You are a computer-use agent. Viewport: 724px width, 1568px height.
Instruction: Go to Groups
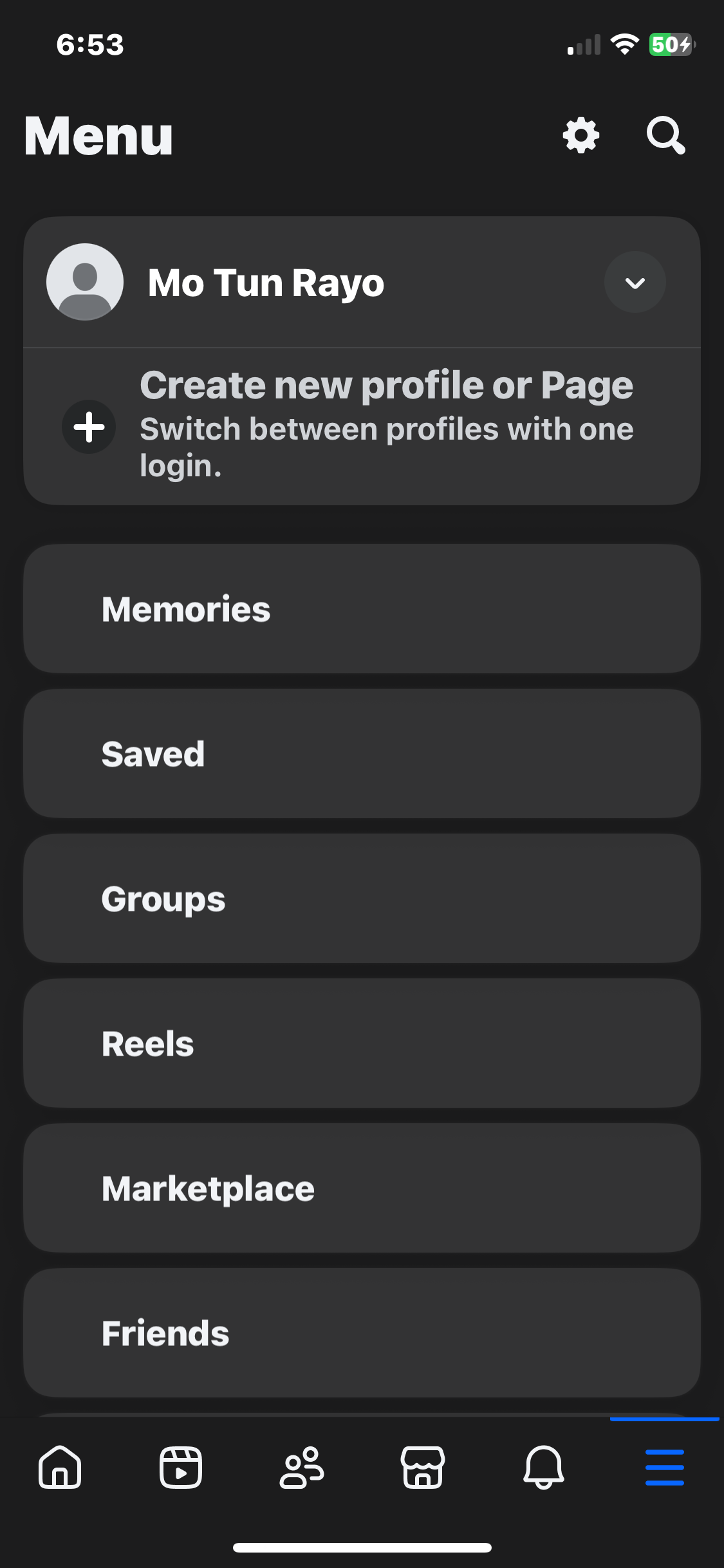pyautogui.click(x=362, y=899)
